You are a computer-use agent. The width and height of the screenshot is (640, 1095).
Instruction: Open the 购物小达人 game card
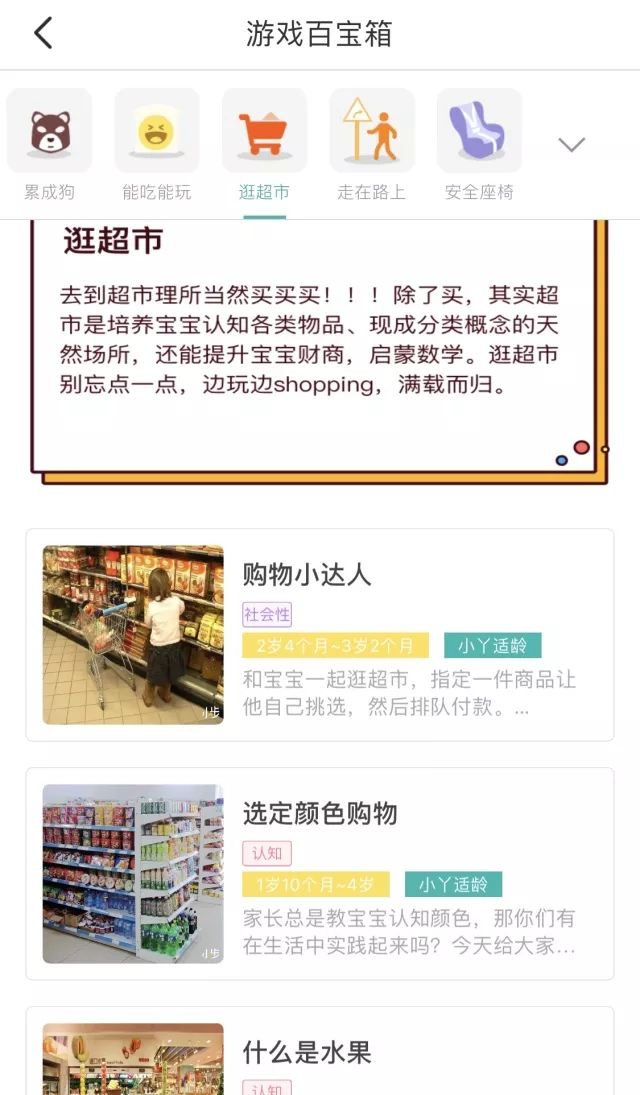point(320,635)
